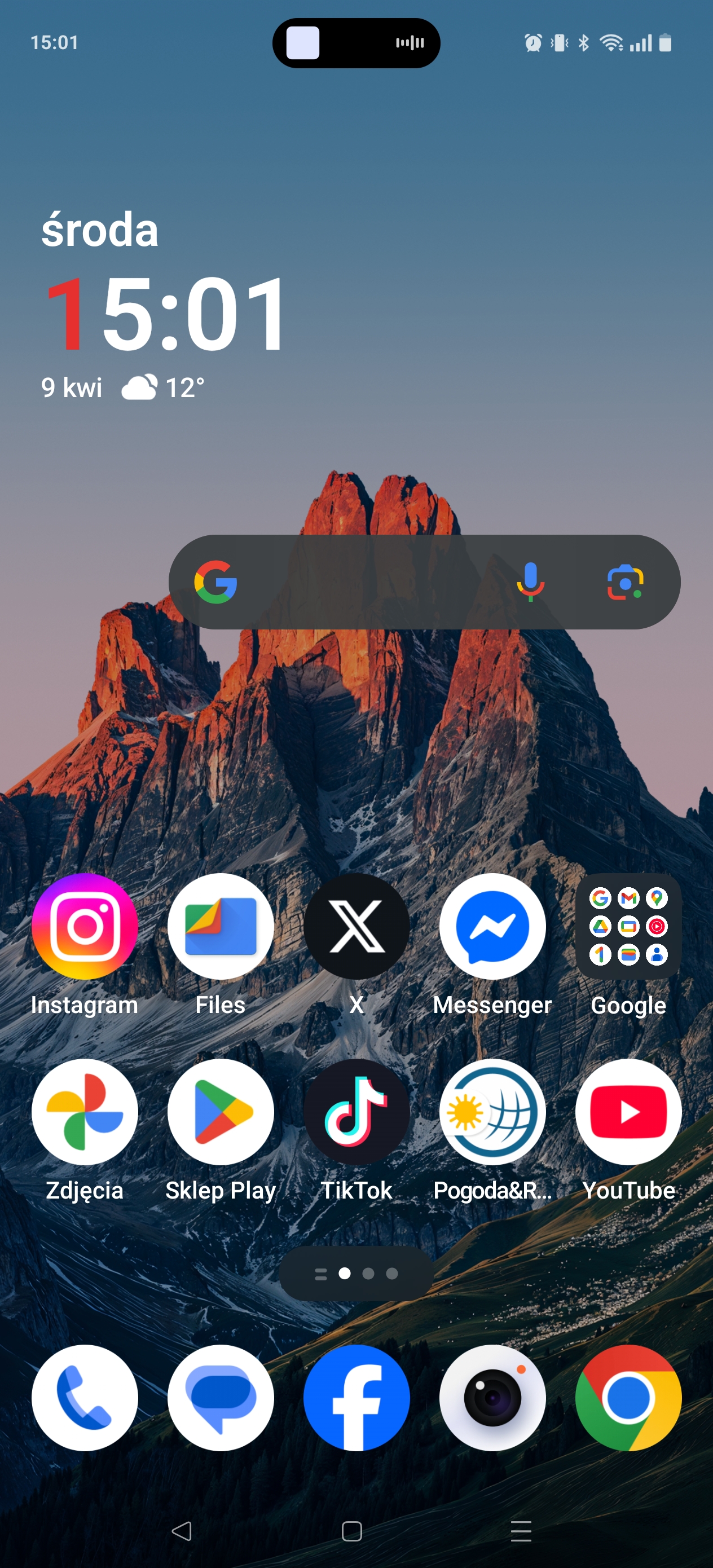Screen dimensions: 713x1568
Task: Launch Chrome browser from the dock
Action: [628, 1398]
